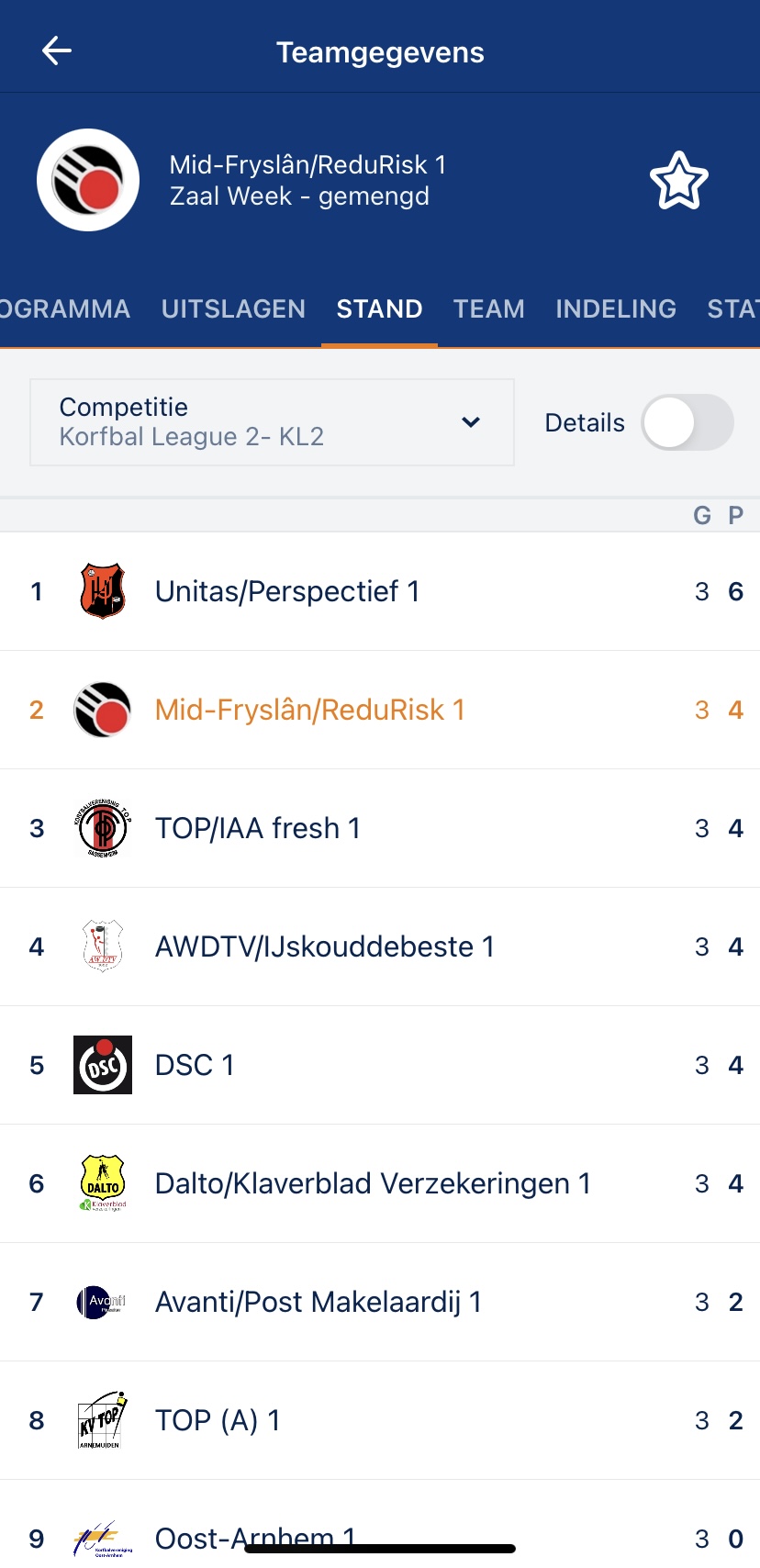View AWDTV/IJskouddebeste 1 team

380,946
